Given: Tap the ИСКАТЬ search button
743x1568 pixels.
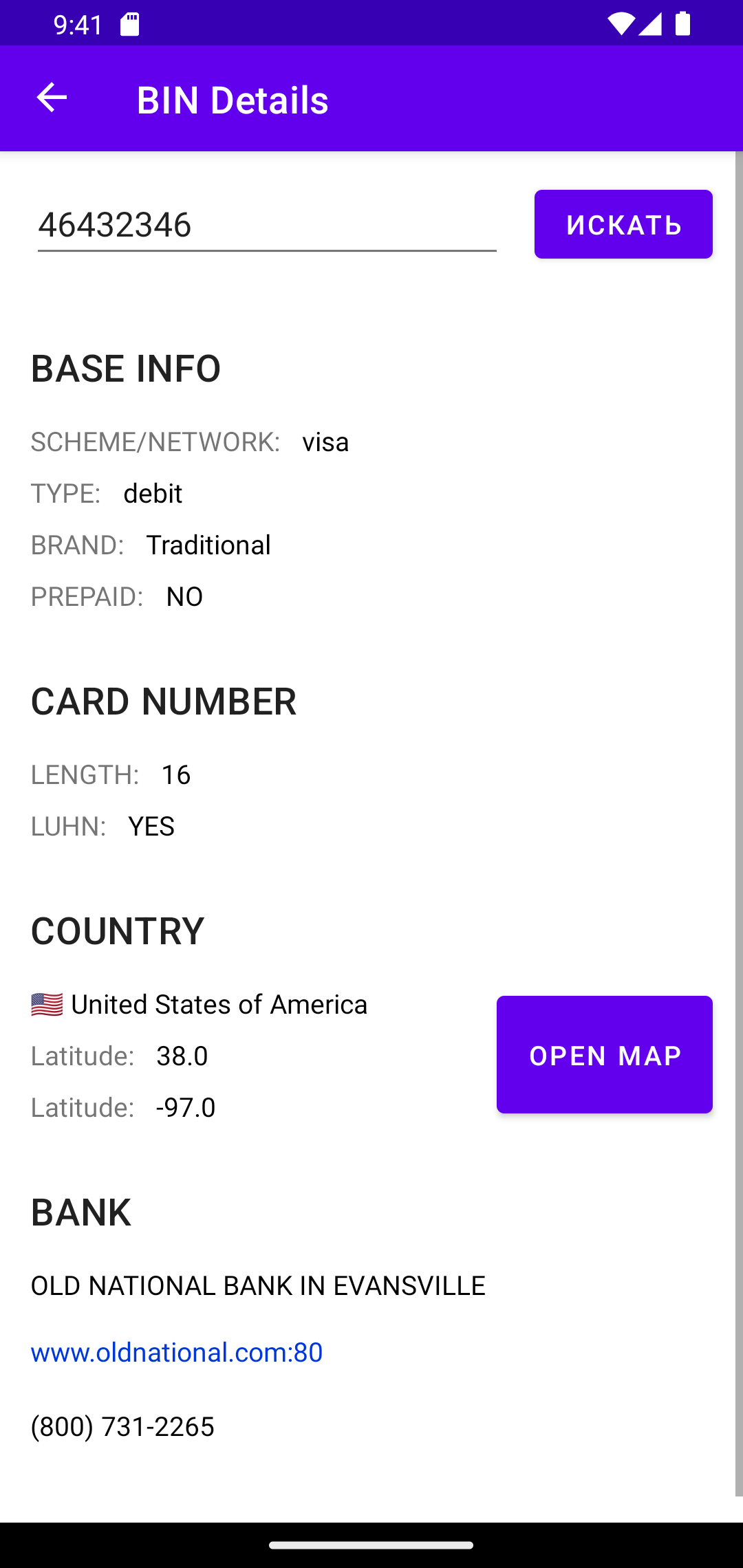Looking at the screenshot, I should point(623,224).
